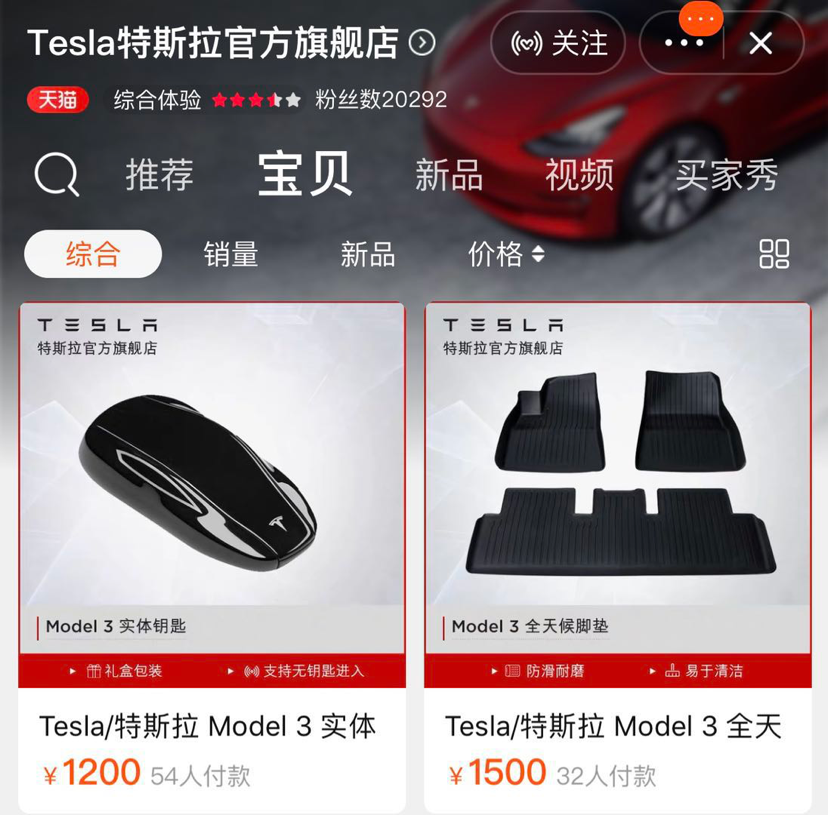
Task: Toggle the grid layout view icon
Action: click(x=774, y=254)
